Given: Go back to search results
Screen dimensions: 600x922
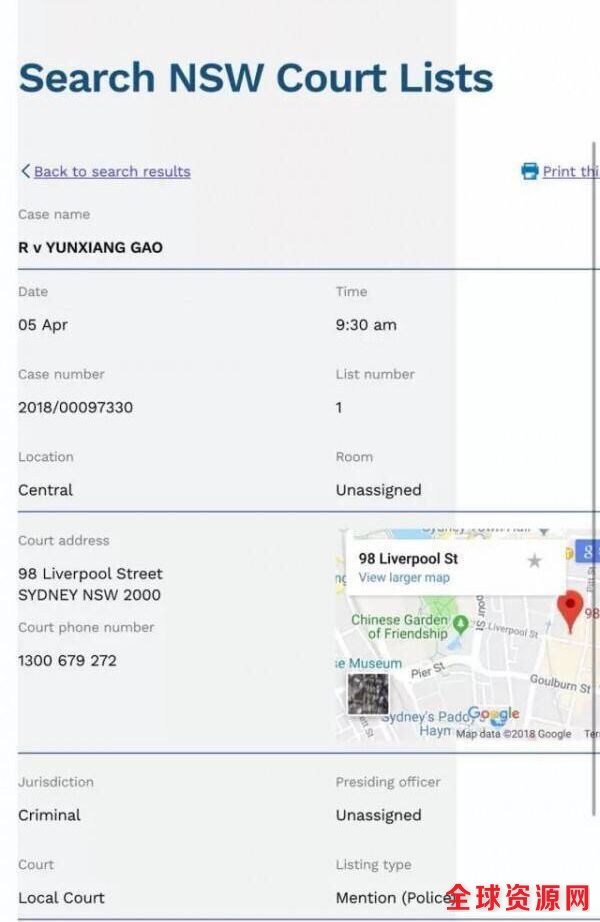Looking at the screenshot, I should [111, 172].
